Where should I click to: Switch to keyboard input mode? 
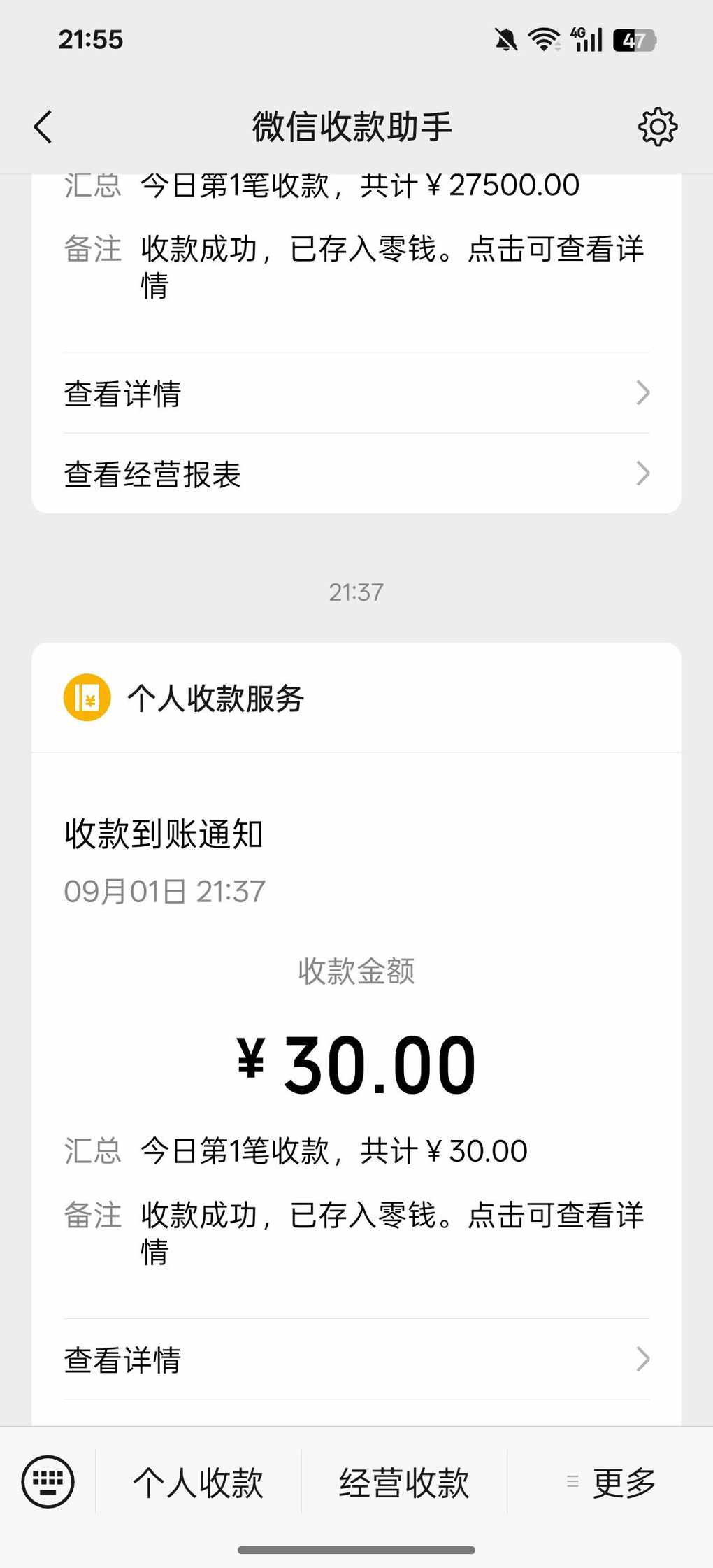[x=48, y=1481]
